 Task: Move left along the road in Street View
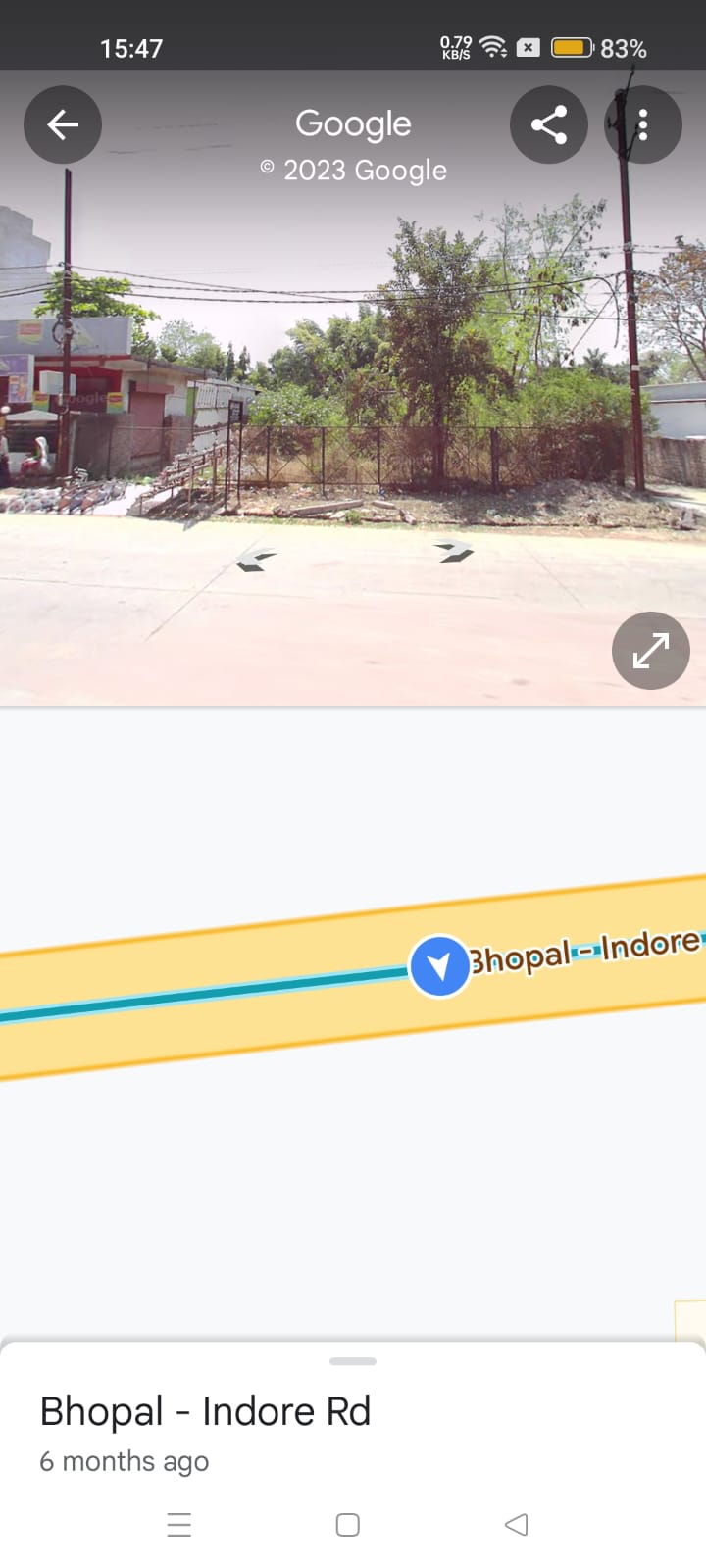[x=256, y=560]
